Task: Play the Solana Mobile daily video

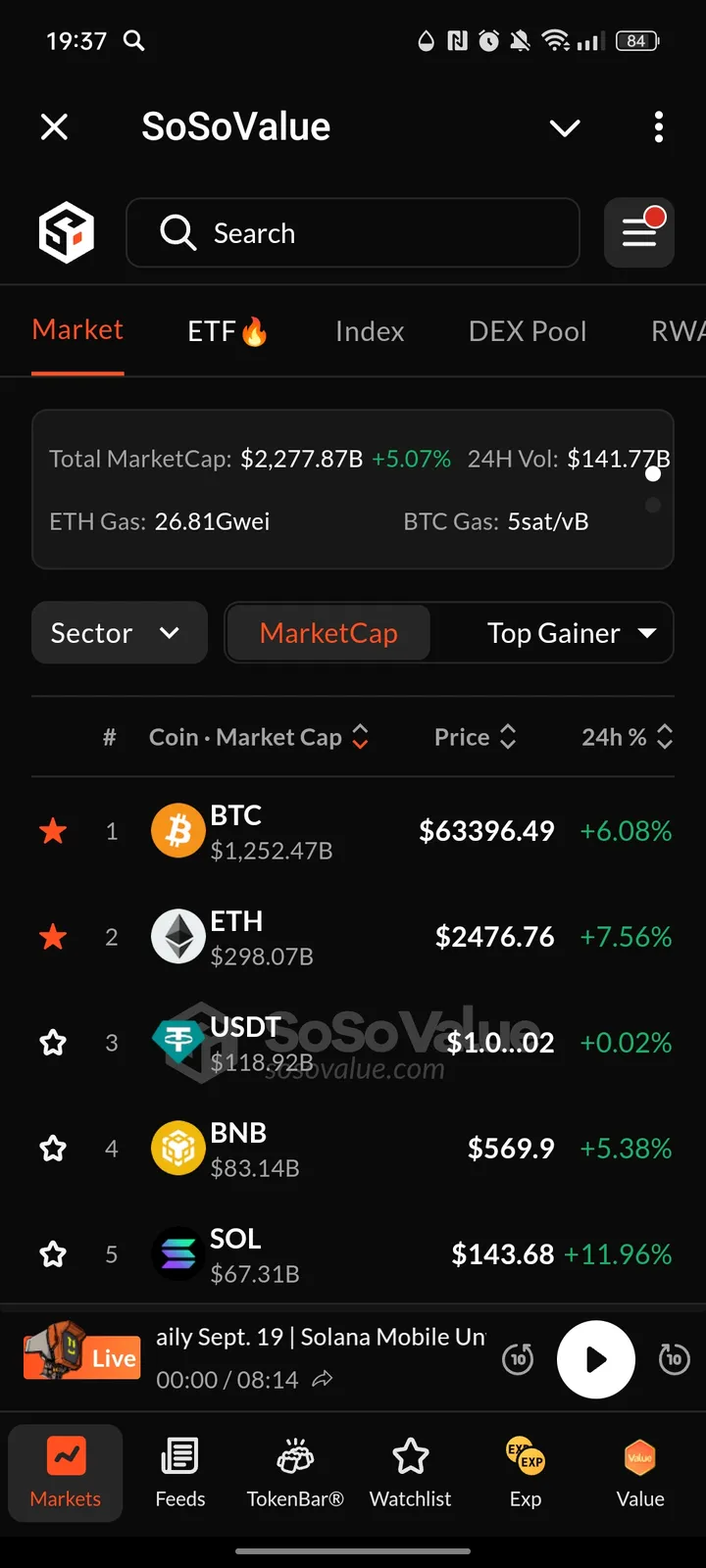Action: (595, 1358)
